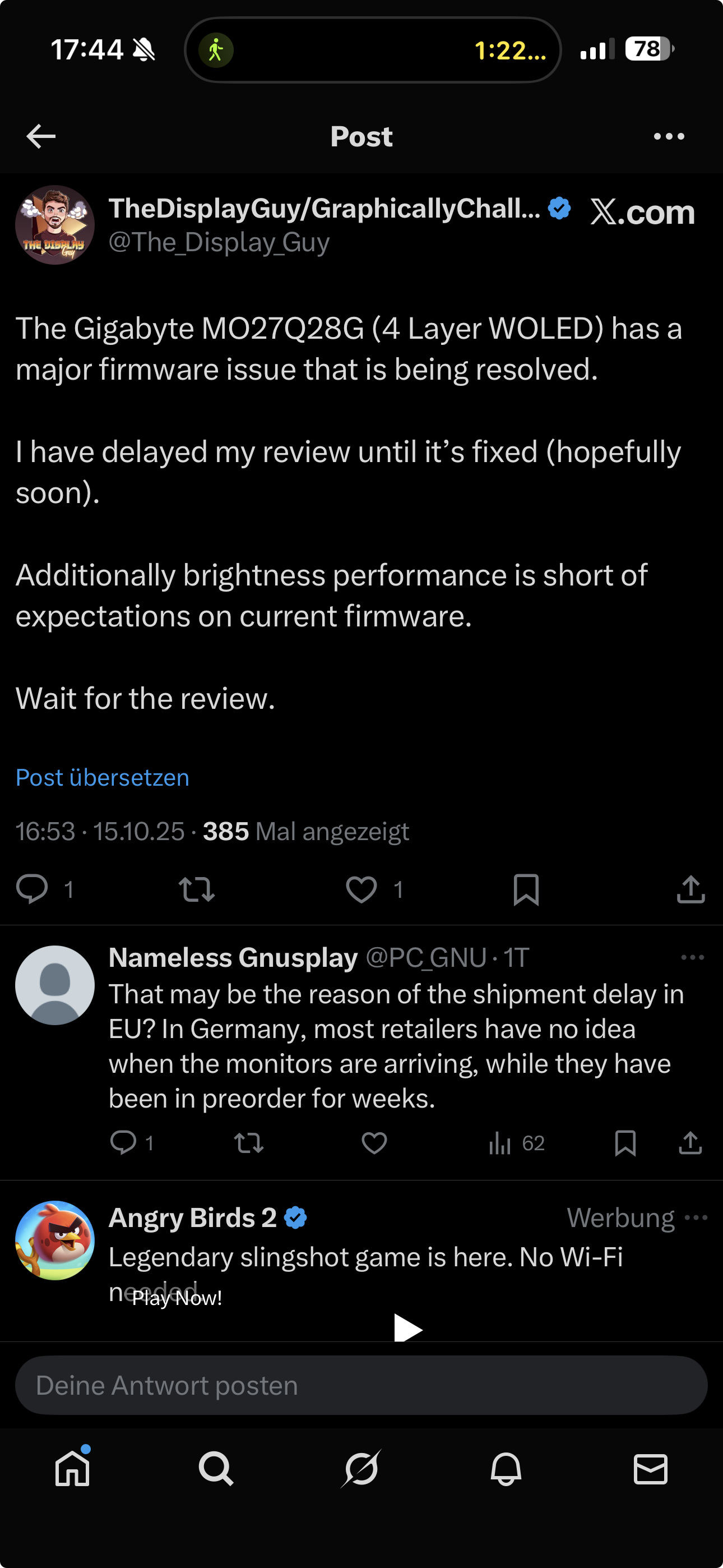
Task: Like TheDisplayGuy's post about the Gigabyte monitor
Action: click(x=360, y=890)
